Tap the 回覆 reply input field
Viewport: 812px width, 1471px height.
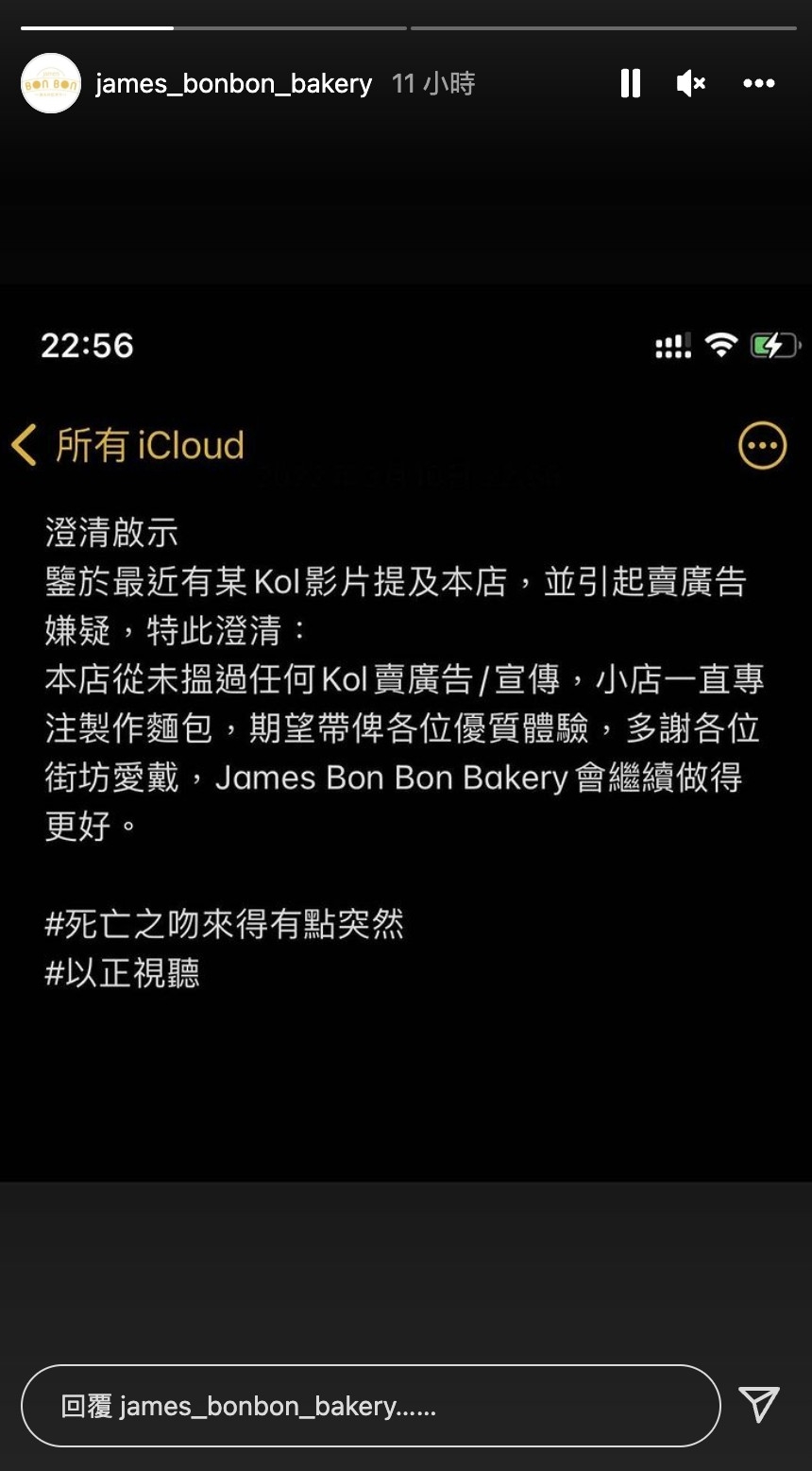pos(368,1406)
